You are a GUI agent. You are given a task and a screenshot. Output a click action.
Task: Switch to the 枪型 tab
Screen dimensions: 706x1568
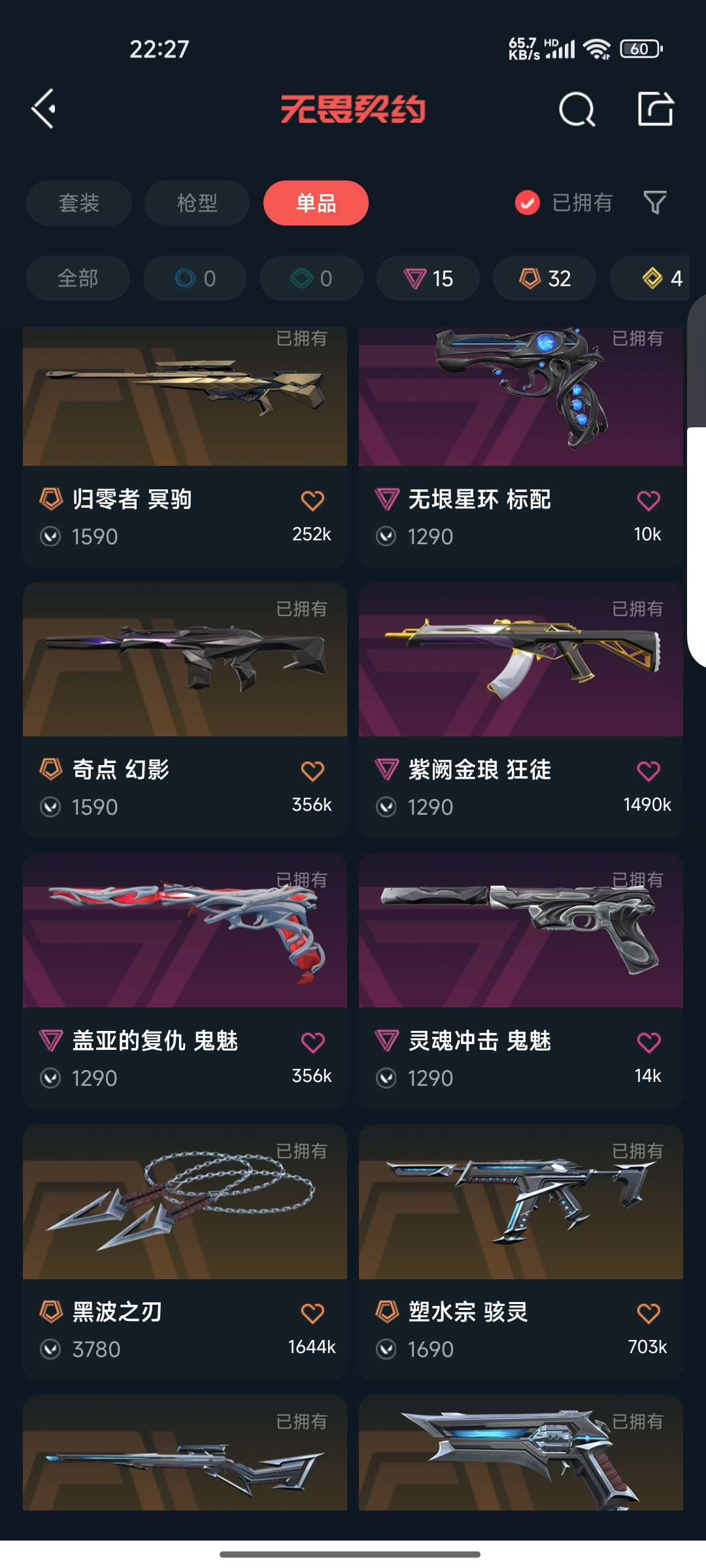(197, 203)
